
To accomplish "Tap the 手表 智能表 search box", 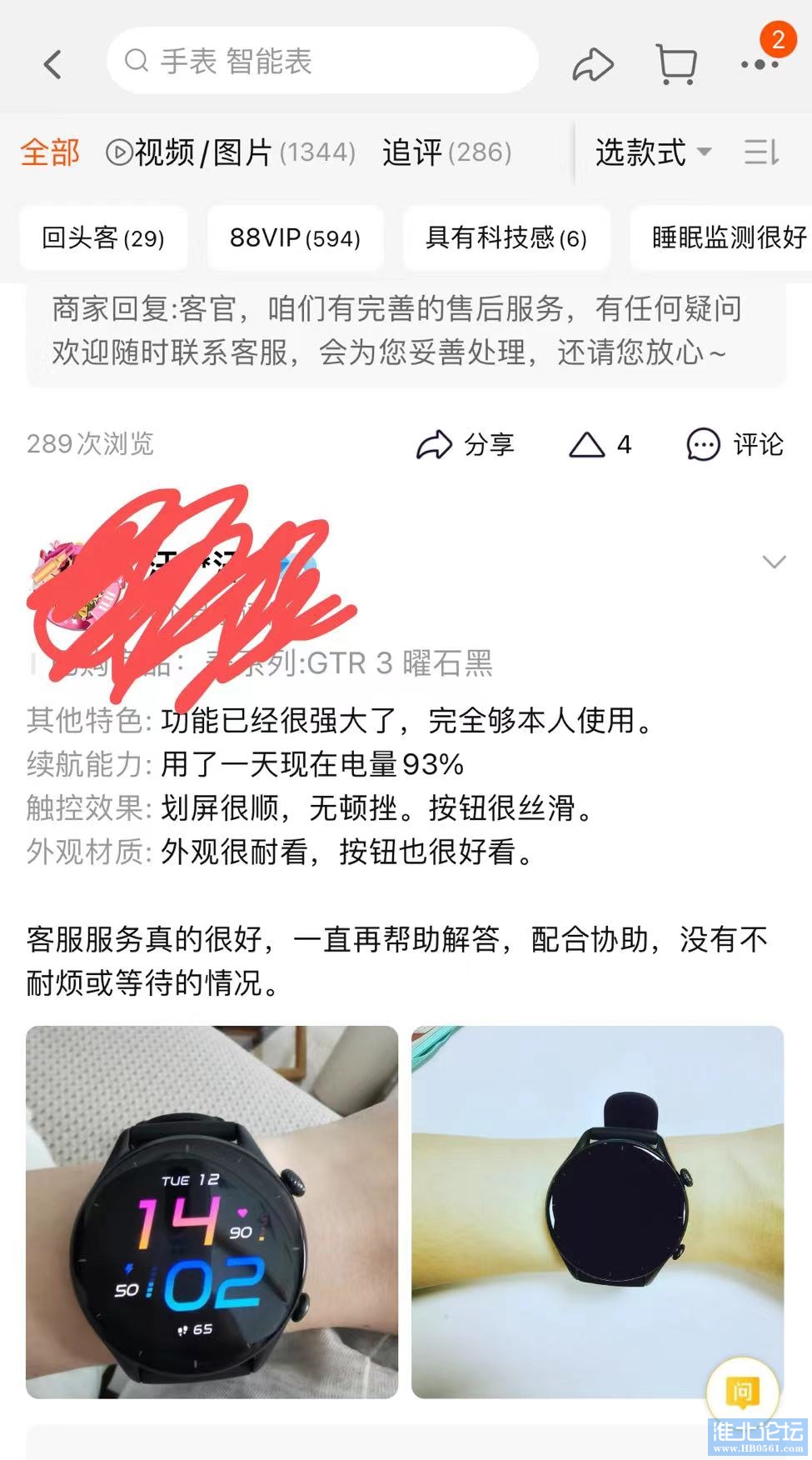I will [321, 61].
